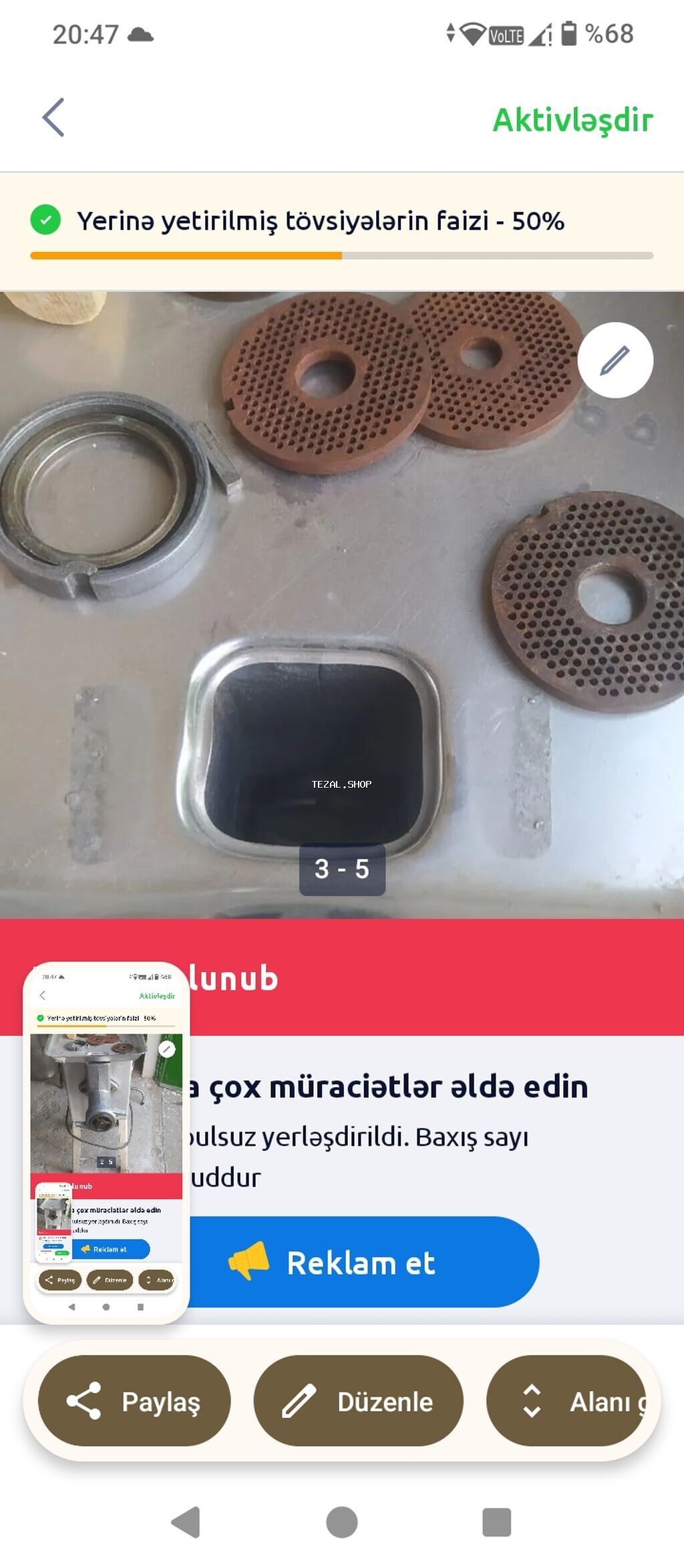Tap the share icon on the Paylaş button
The width and height of the screenshot is (684, 1568).
[85, 1402]
